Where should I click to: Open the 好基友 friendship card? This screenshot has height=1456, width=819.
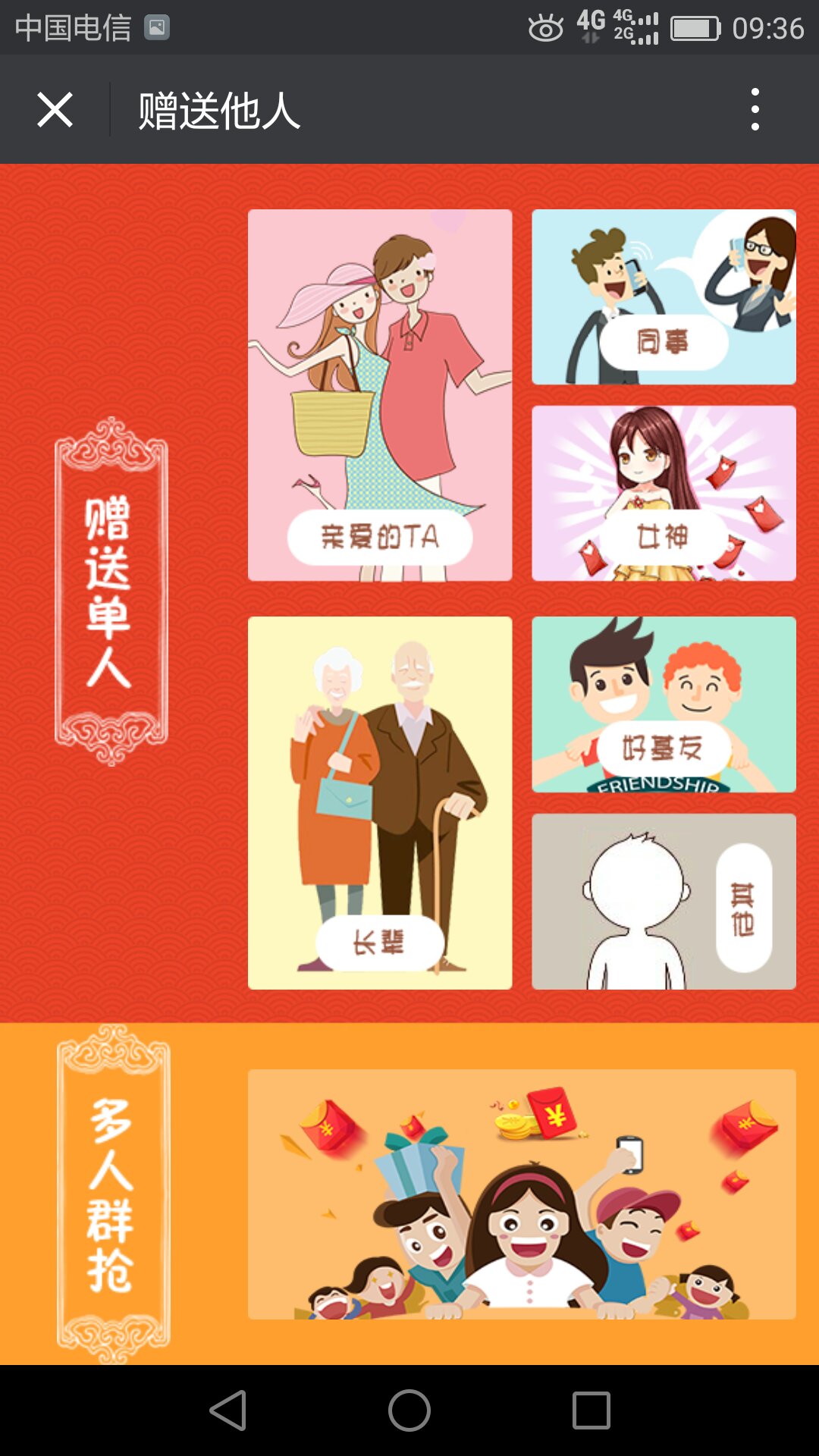664,704
